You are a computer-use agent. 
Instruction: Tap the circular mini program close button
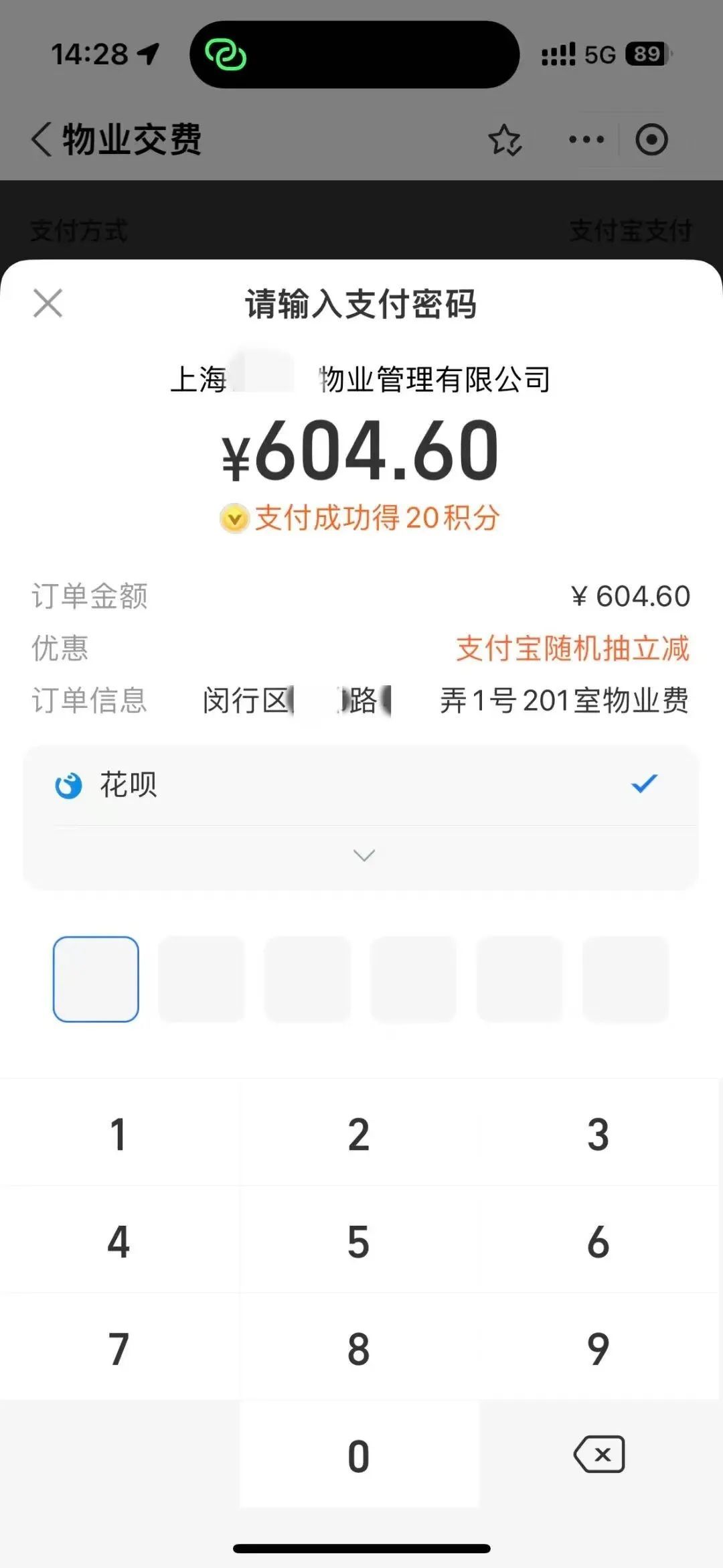click(x=651, y=139)
